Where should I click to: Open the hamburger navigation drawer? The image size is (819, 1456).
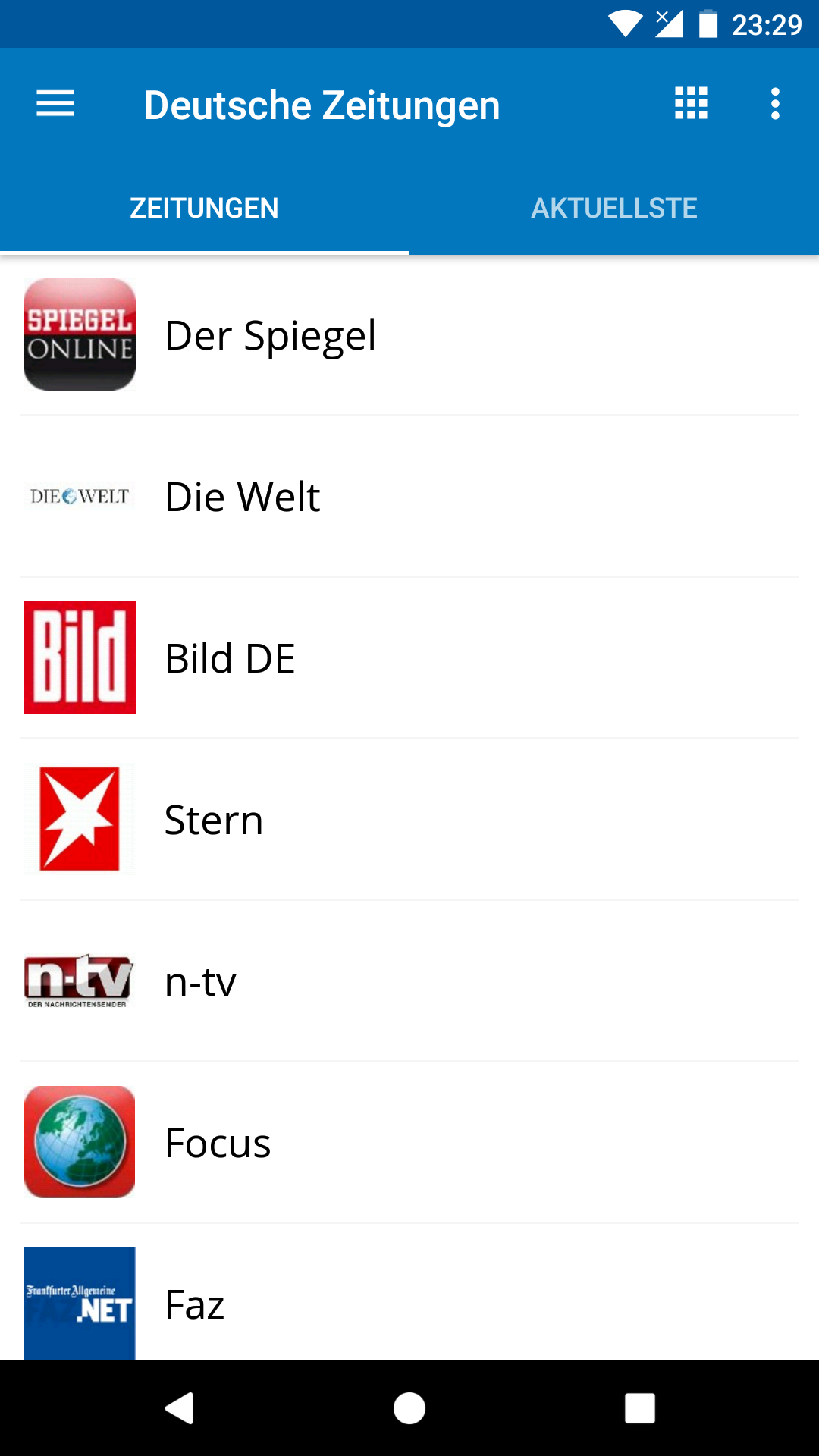tap(55, 104)
